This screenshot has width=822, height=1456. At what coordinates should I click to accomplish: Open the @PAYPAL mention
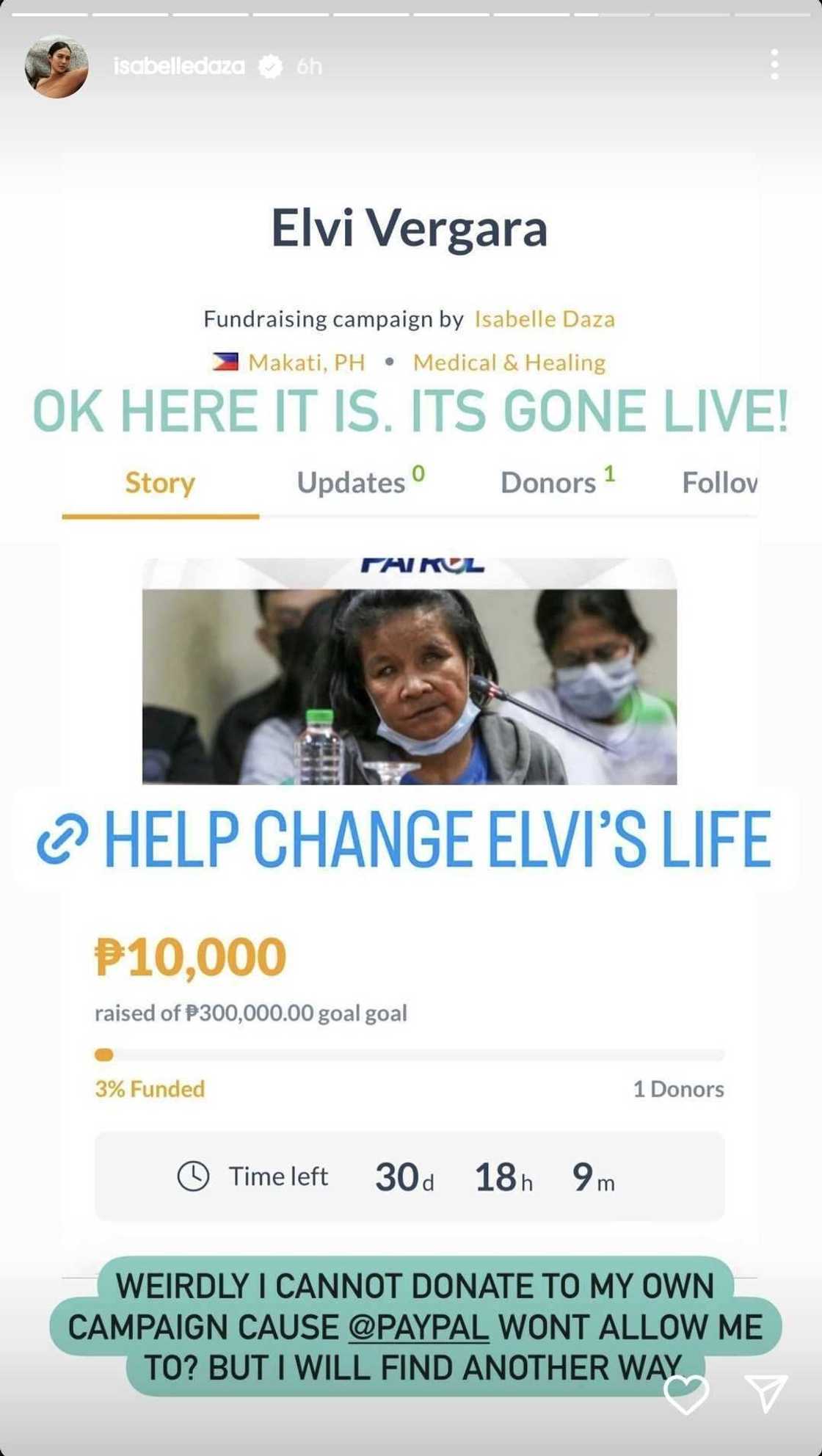[418, 1328]
